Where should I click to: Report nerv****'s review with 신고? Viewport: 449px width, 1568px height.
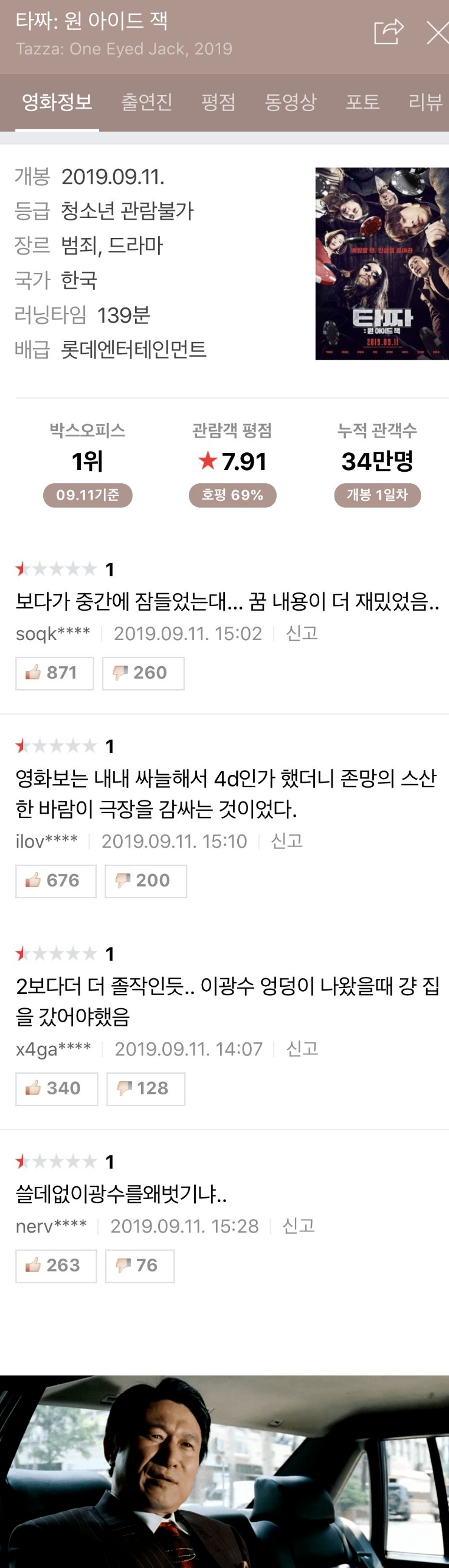pos(298,1225)
